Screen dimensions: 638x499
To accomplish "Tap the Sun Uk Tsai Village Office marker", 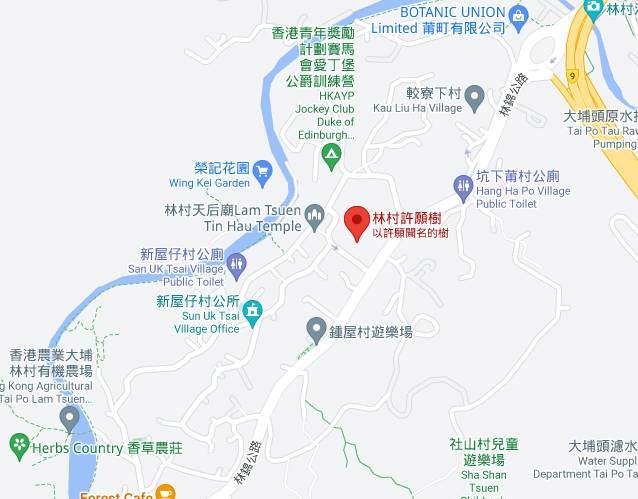I will 252,311.
